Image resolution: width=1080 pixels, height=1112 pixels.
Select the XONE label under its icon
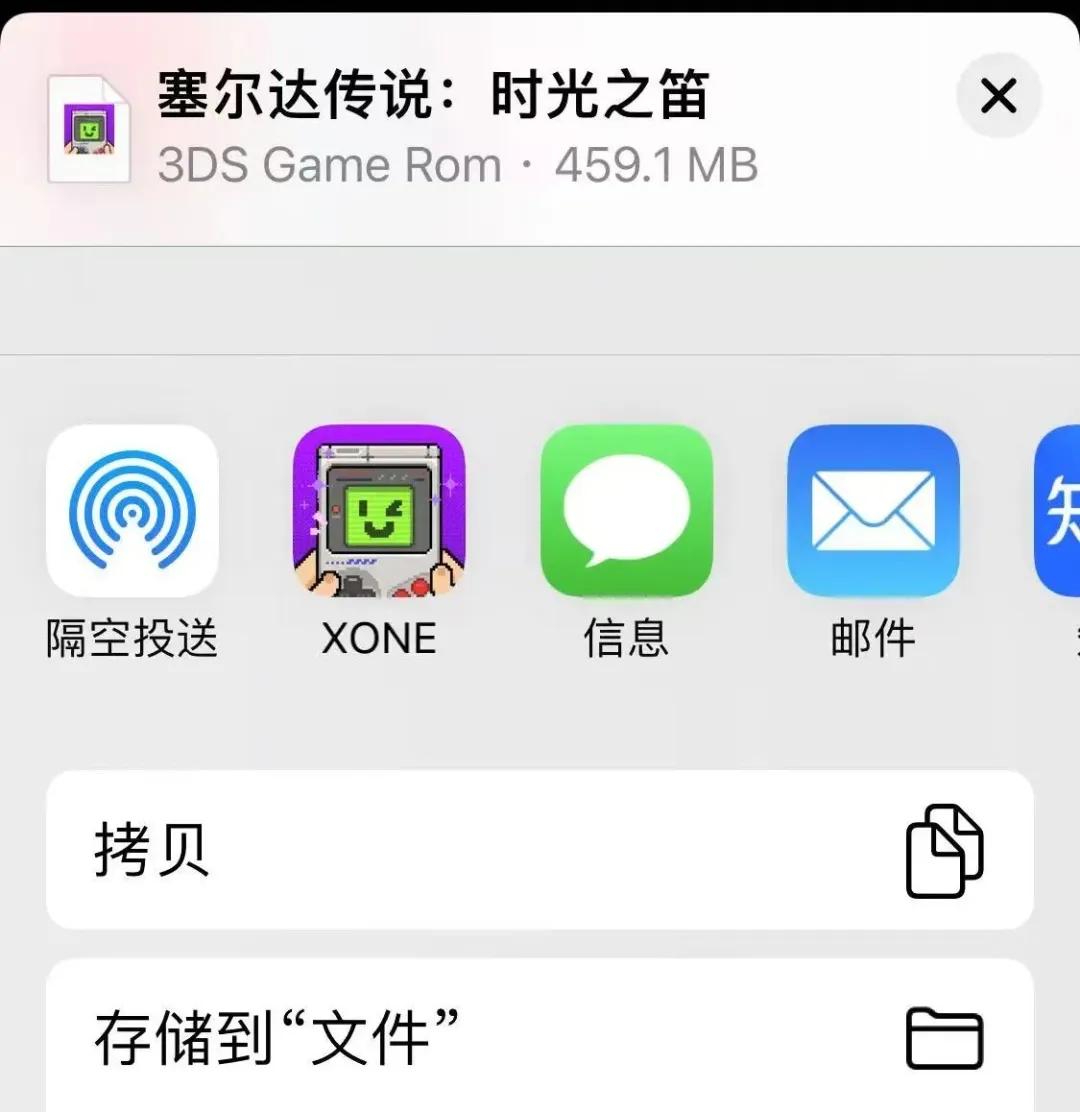[x=378, y=638]
